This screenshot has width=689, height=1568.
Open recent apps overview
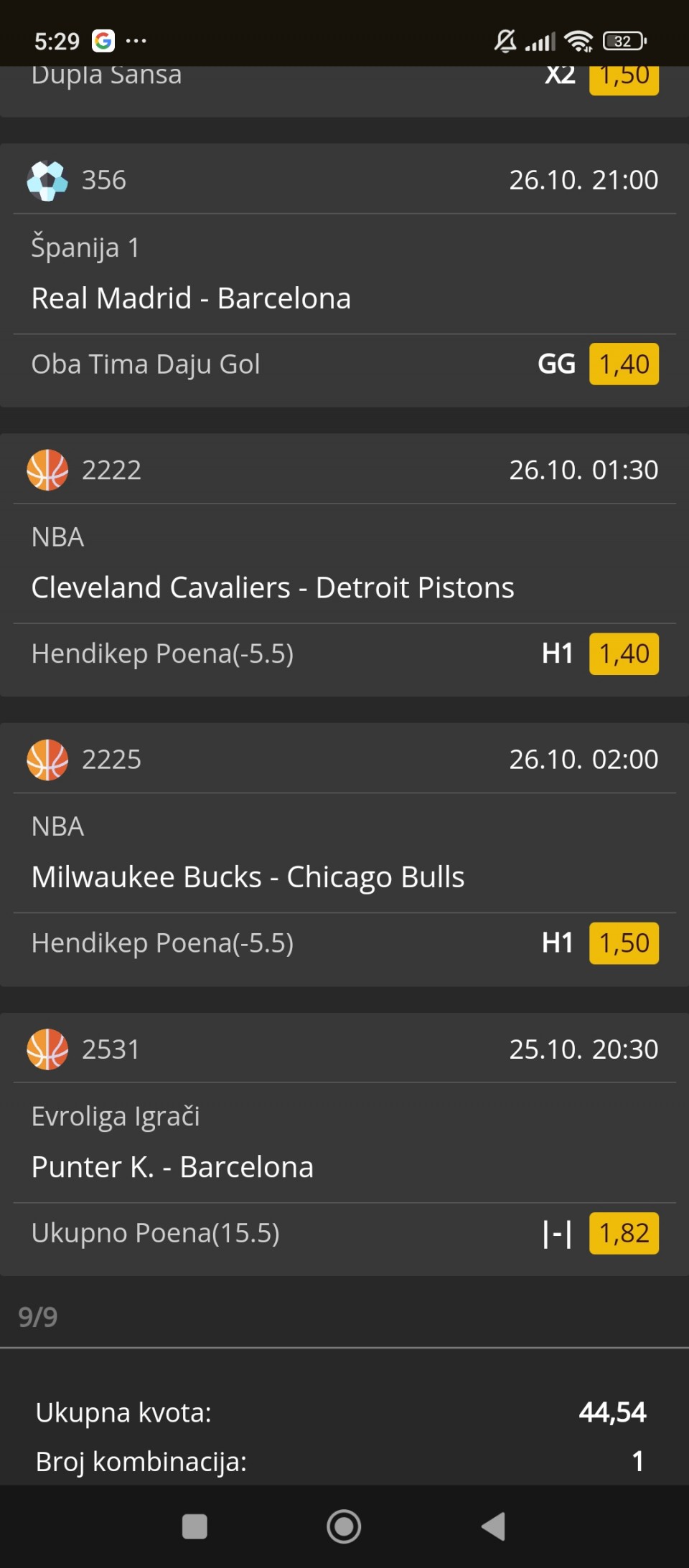tap(194, 1526)
